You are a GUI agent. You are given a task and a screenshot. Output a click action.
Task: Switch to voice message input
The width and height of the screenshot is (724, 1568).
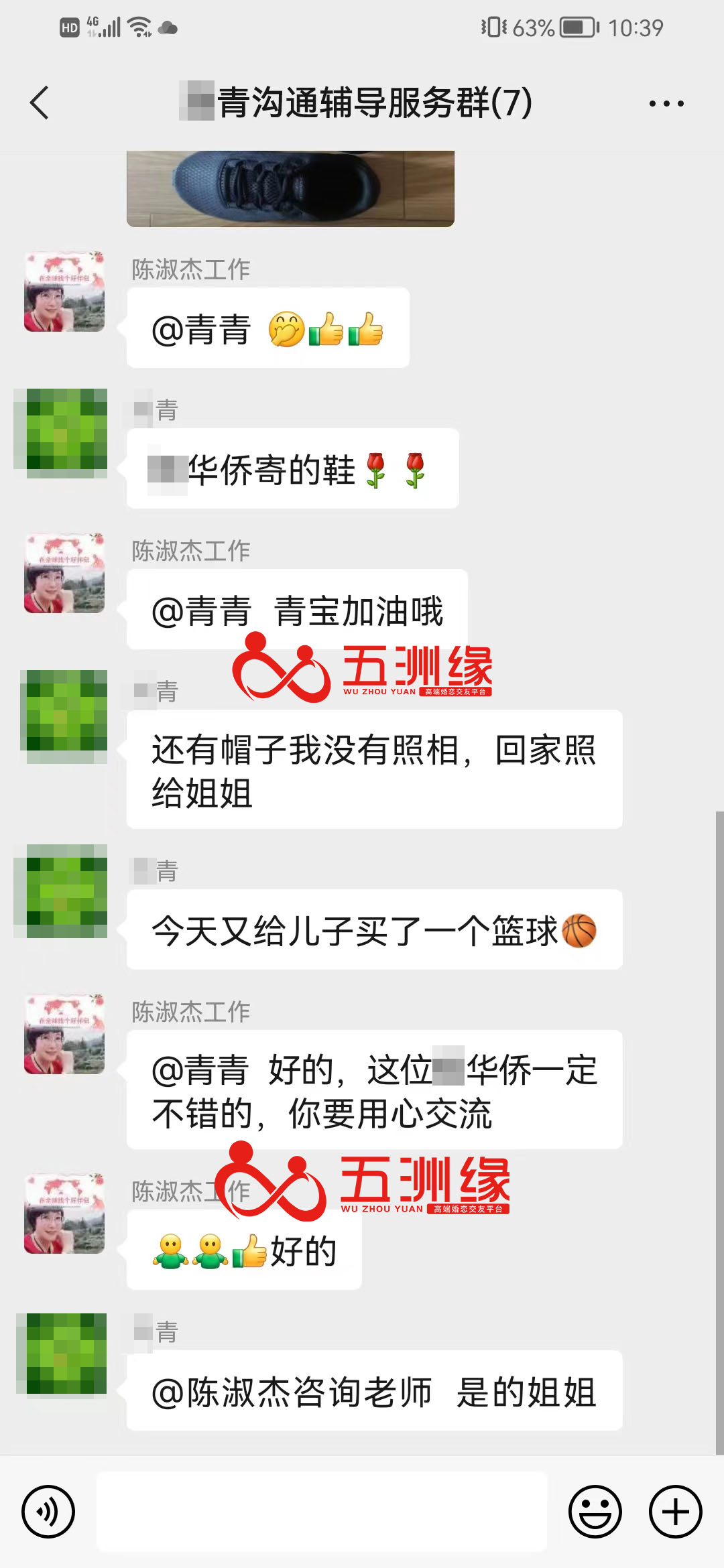coord(48,1512)
